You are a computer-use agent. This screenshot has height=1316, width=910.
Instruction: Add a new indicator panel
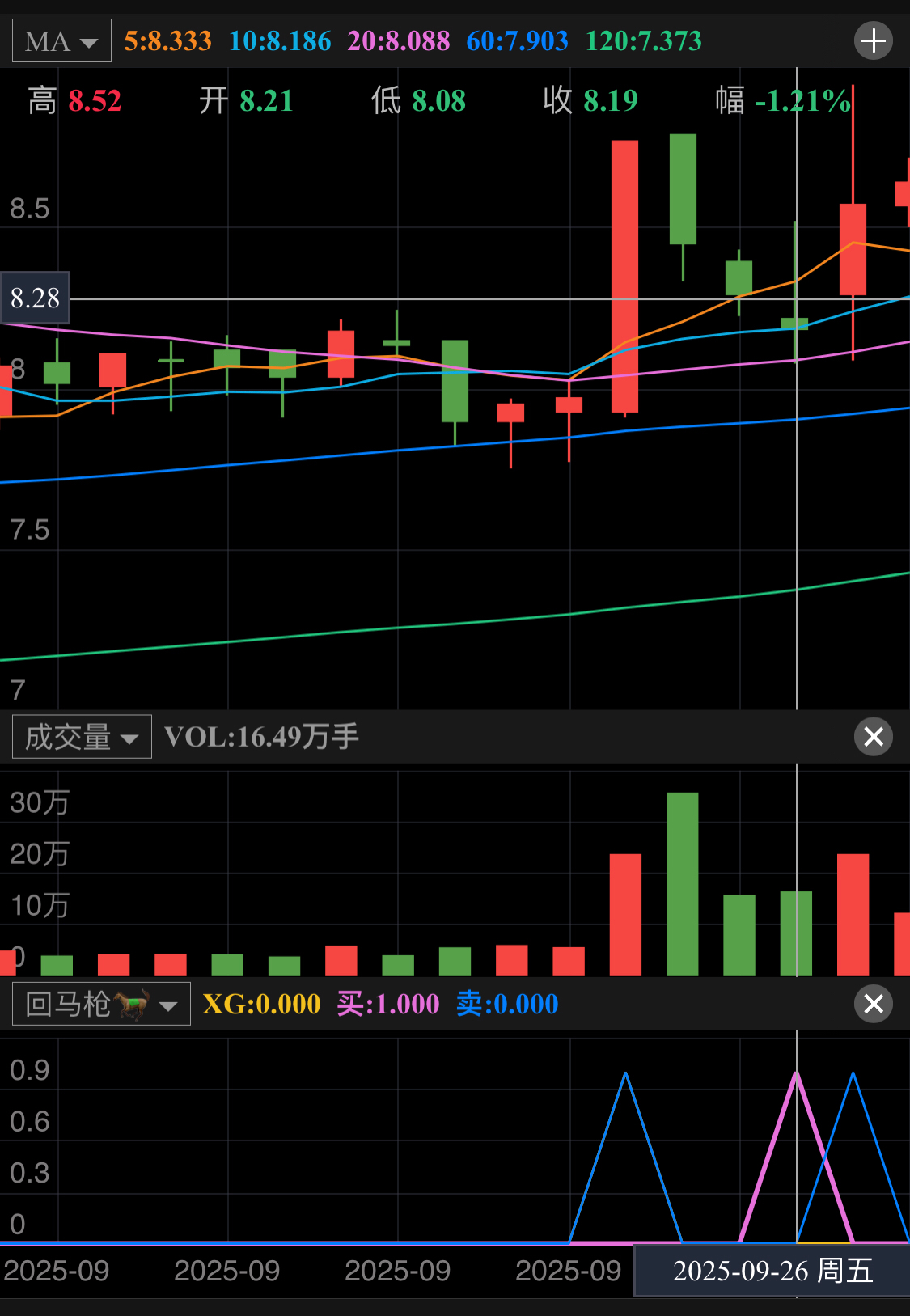(874, 41)
